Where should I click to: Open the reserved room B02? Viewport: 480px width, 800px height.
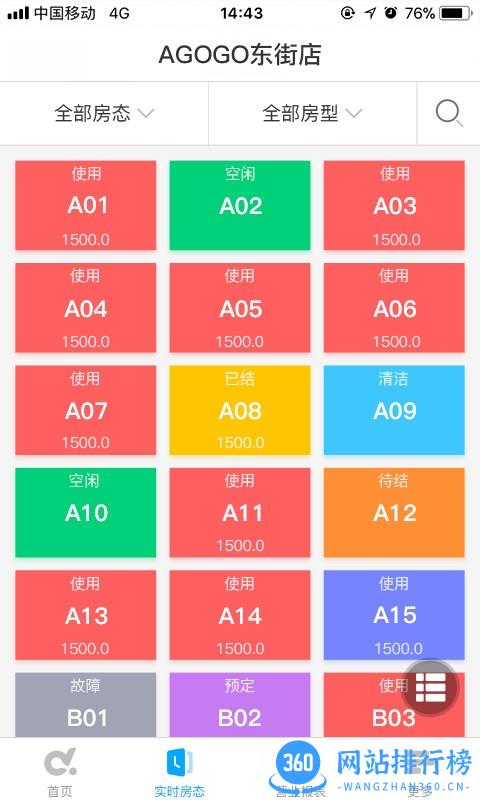click(x=240, y=705)
